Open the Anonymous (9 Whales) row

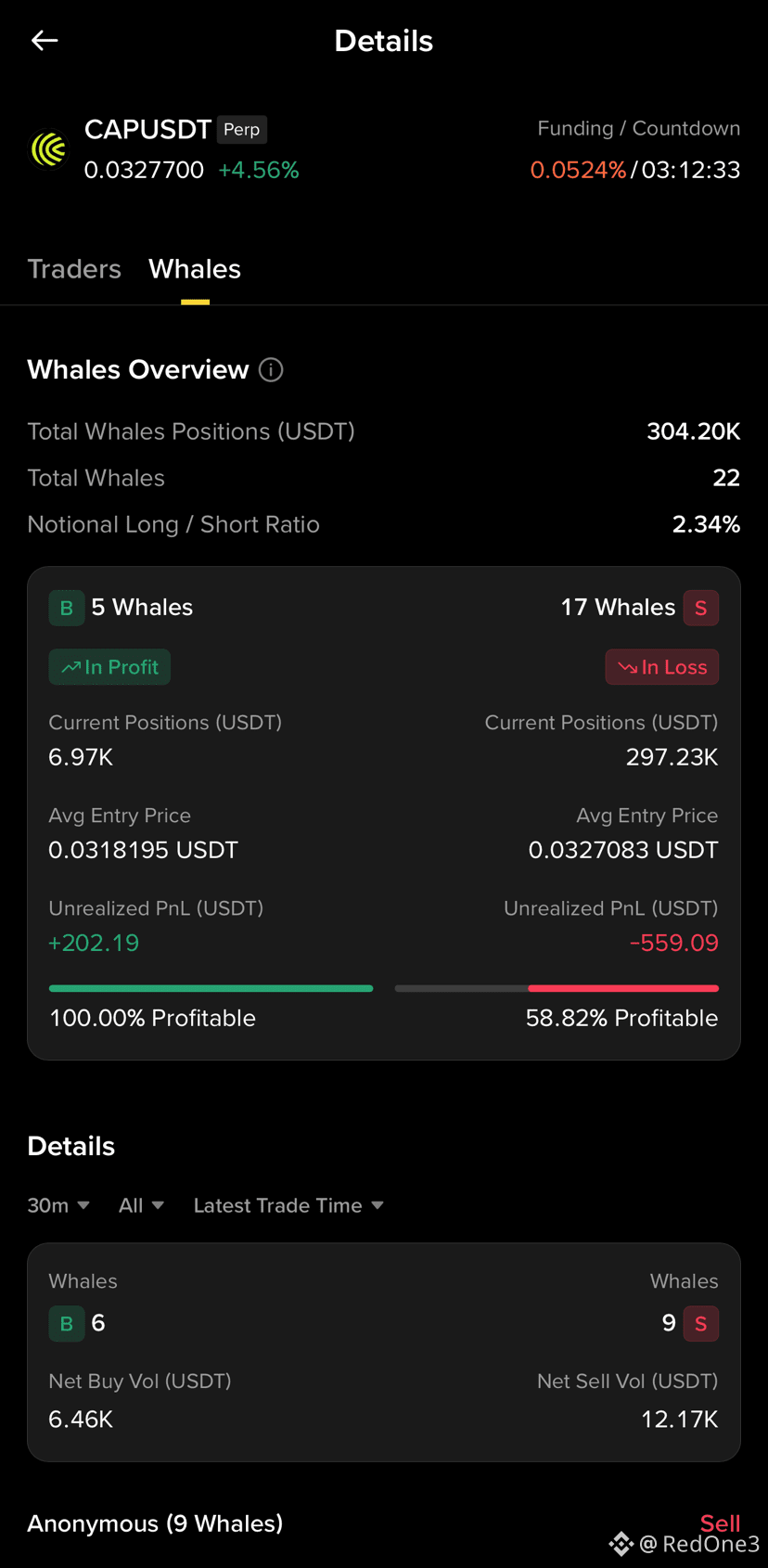[x=384, y=1523]
